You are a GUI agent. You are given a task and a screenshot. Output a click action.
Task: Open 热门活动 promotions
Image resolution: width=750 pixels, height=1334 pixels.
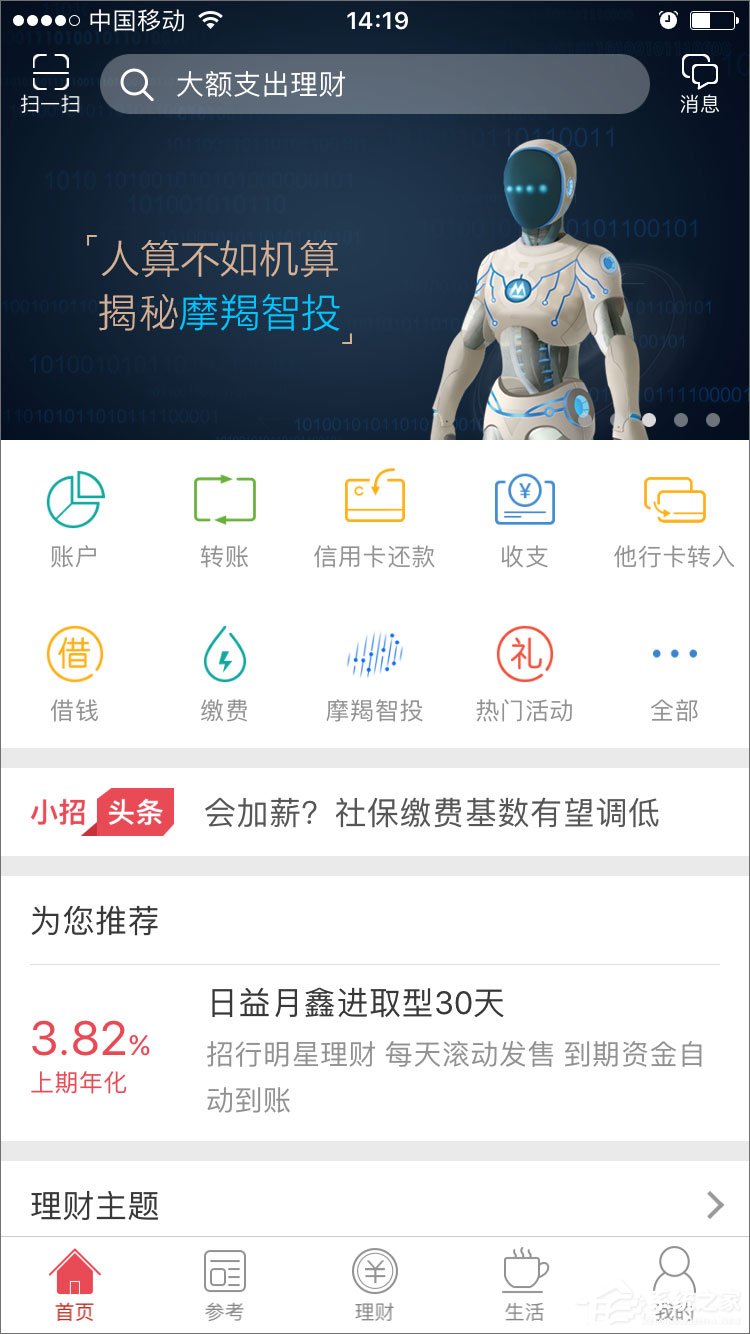(x=524, y=673)
